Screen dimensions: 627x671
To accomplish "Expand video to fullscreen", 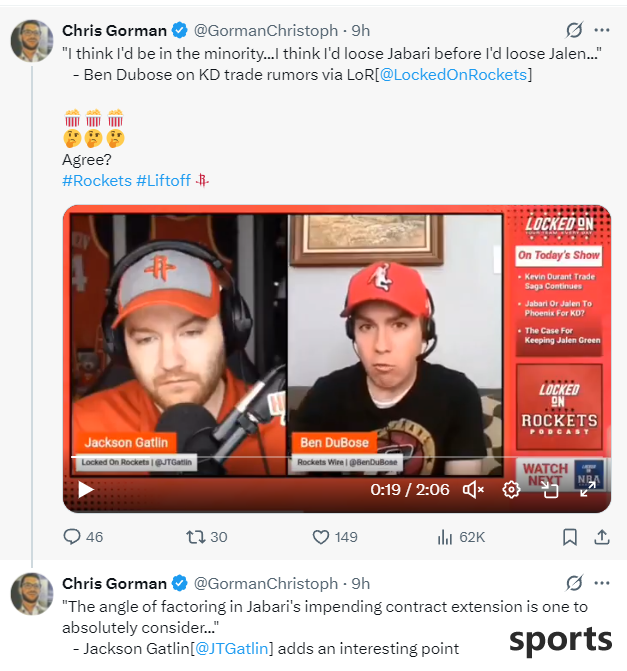I will [587, 489].
